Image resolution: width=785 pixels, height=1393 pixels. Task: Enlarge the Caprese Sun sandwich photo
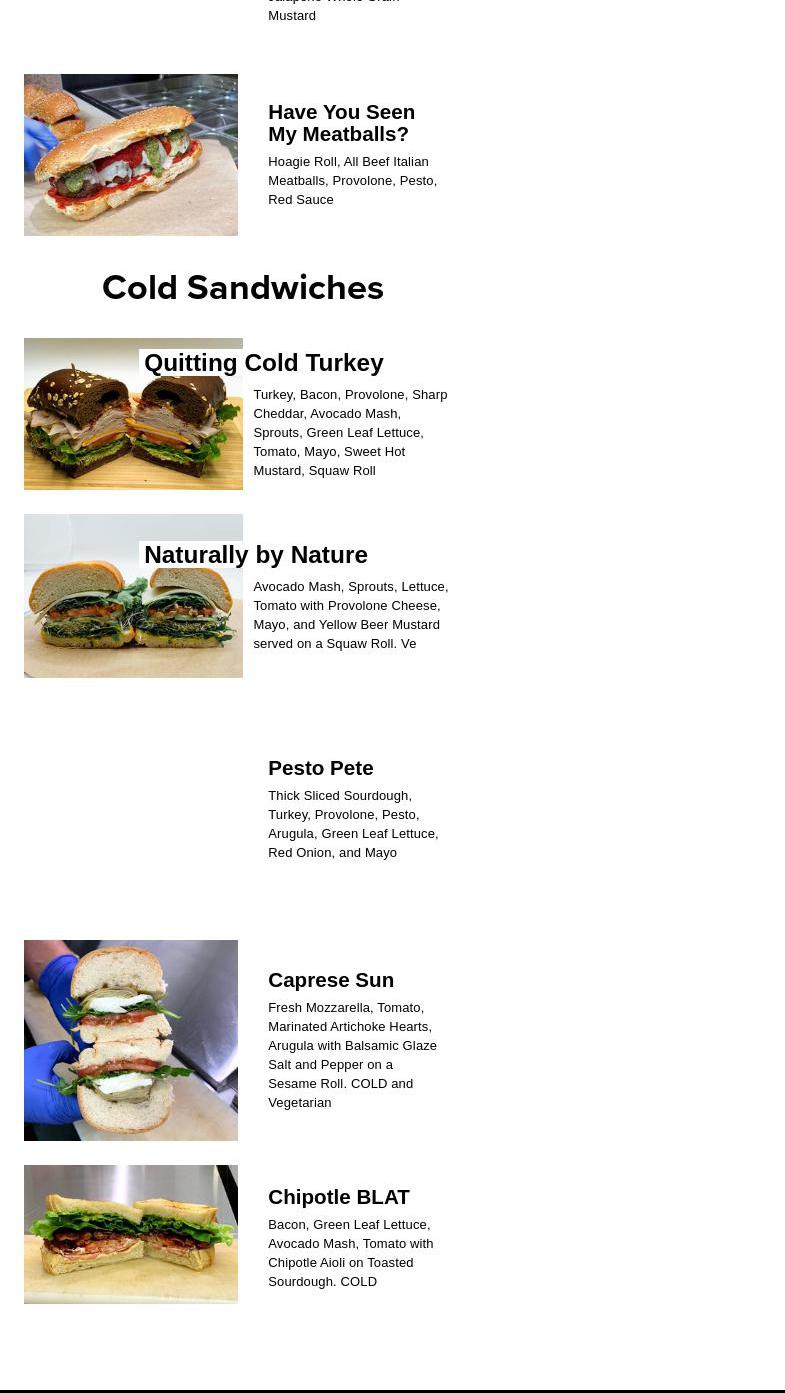click(x=131, y=1040)
